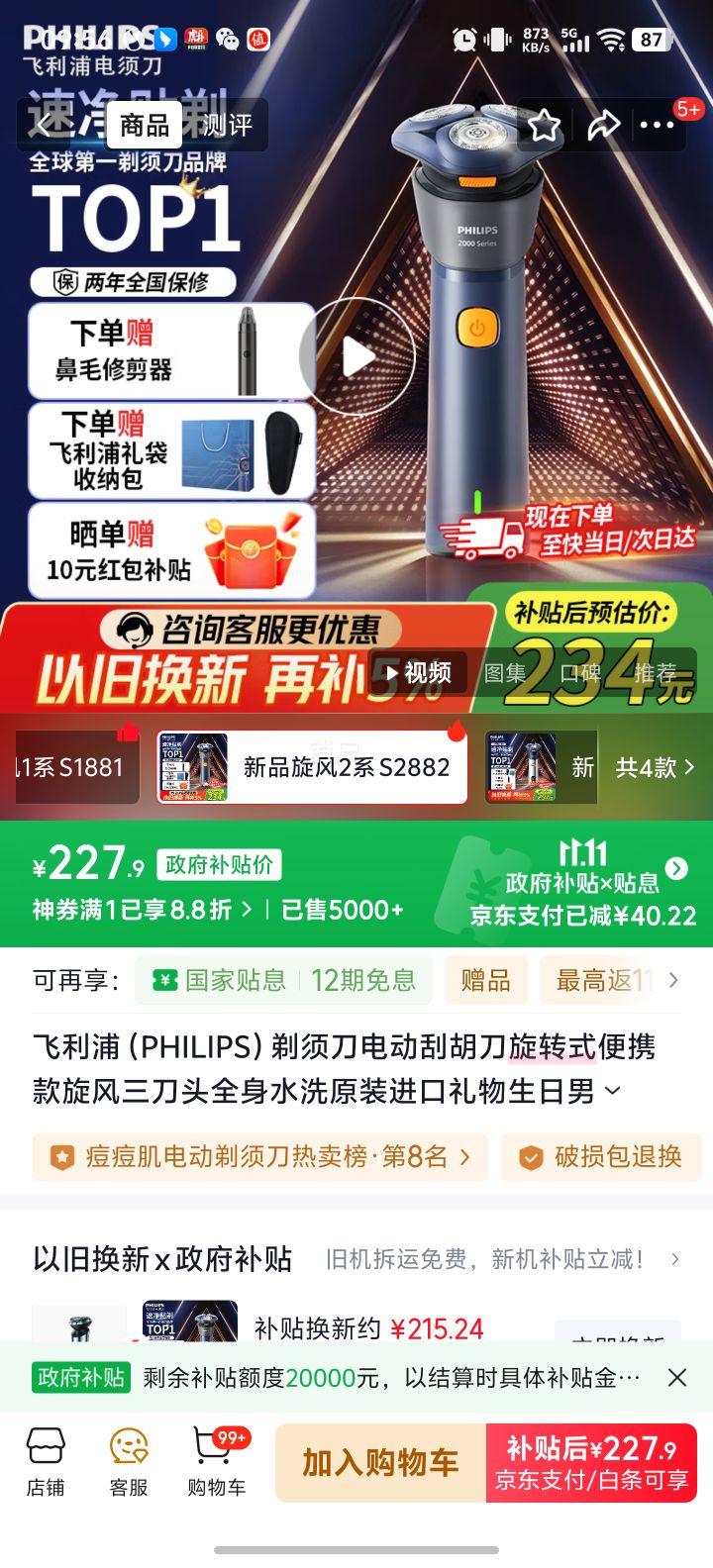Tap the 国家贴息 12期免息 chip
The width and height of the screenshot is (713, 1568).
coord(284,980)
